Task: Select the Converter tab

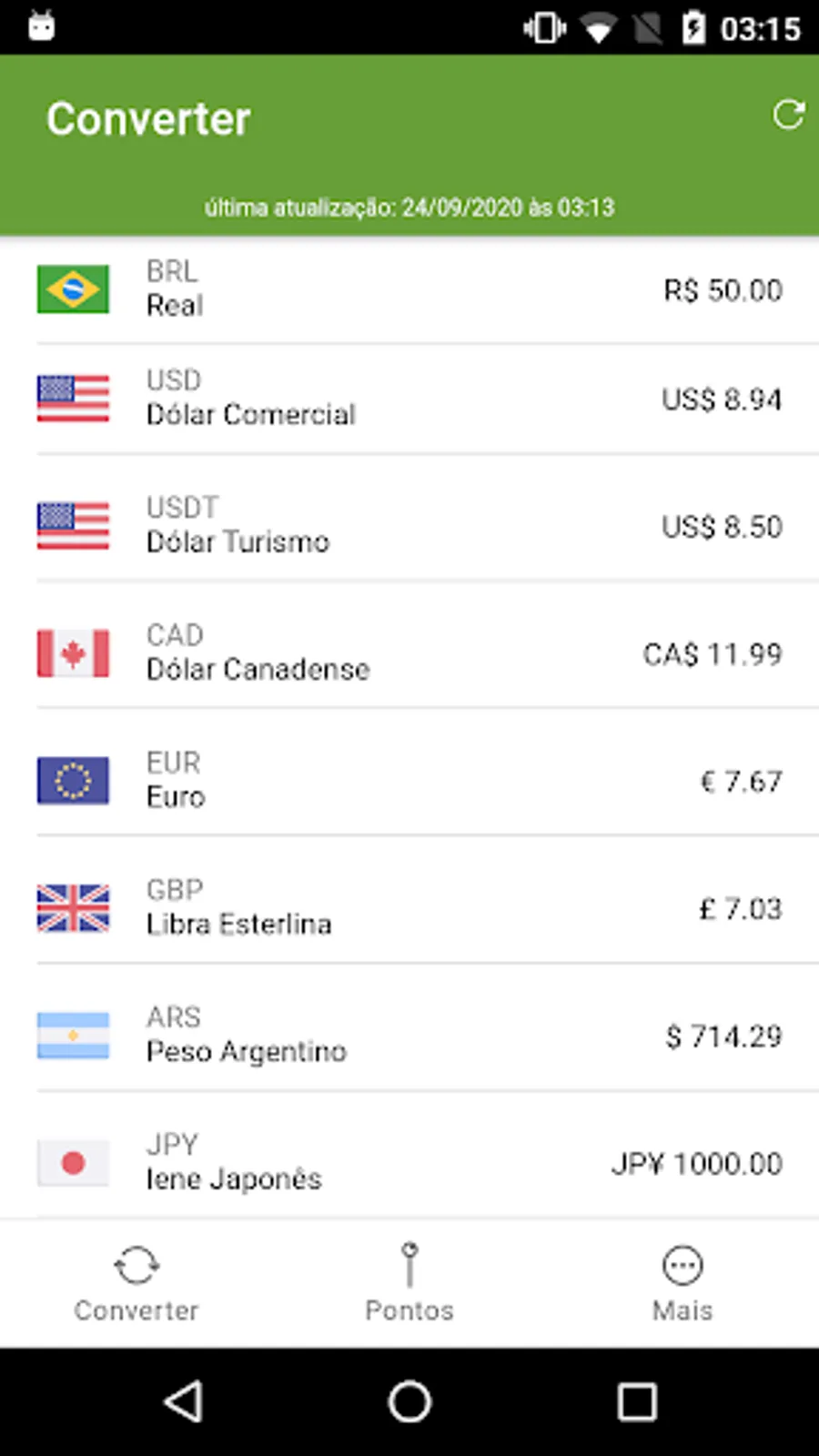Action: click(136, 1283)
